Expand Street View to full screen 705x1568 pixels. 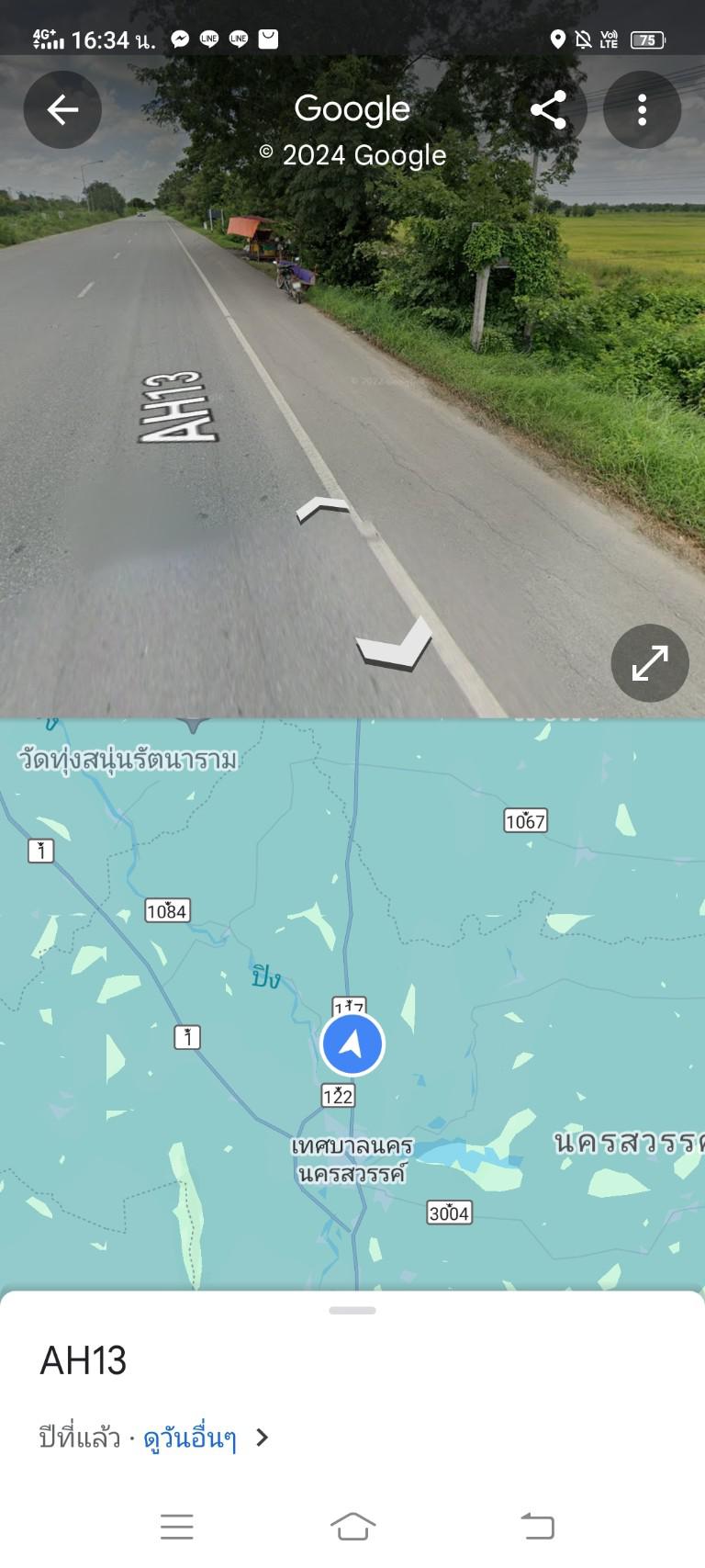pos(650,663)
